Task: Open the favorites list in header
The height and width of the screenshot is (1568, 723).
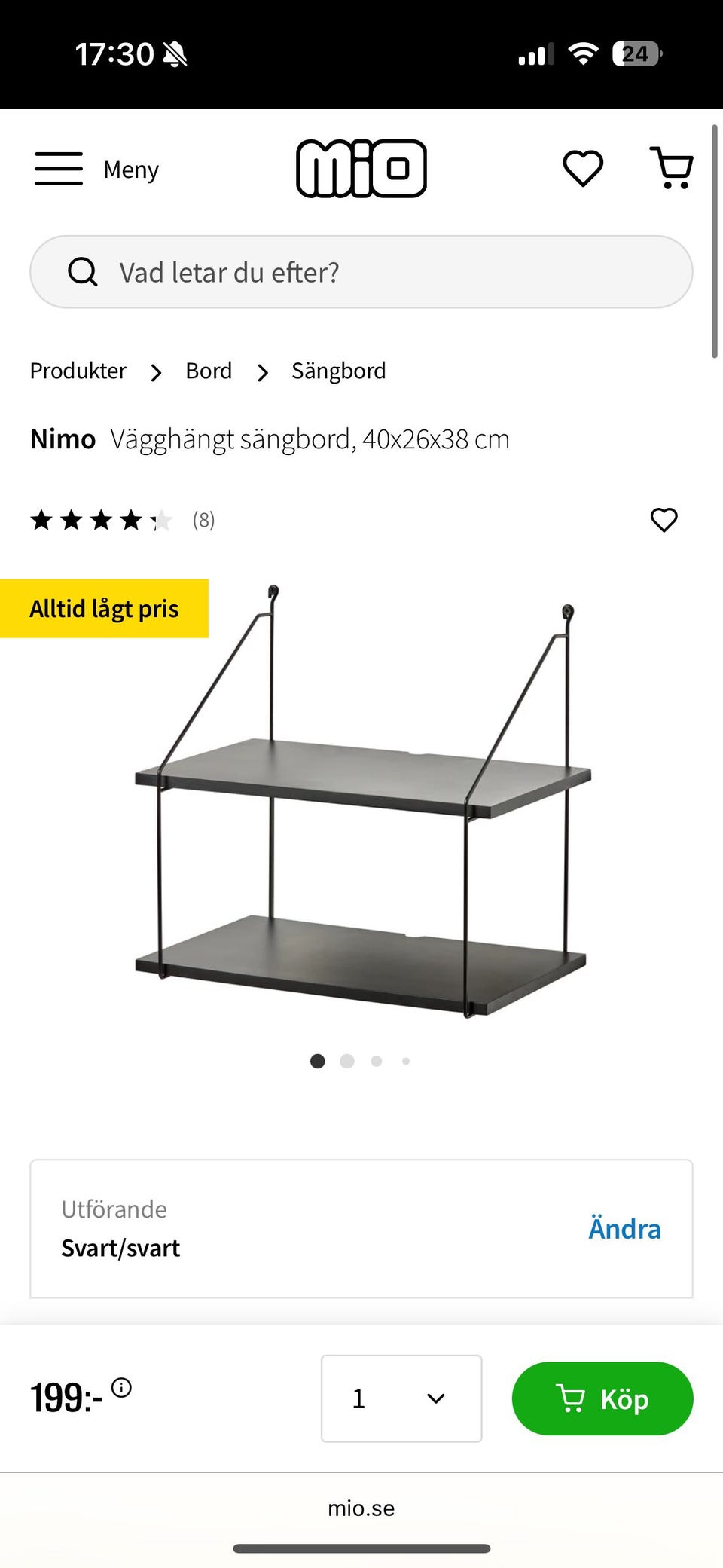Action: (x=583, y=168)
